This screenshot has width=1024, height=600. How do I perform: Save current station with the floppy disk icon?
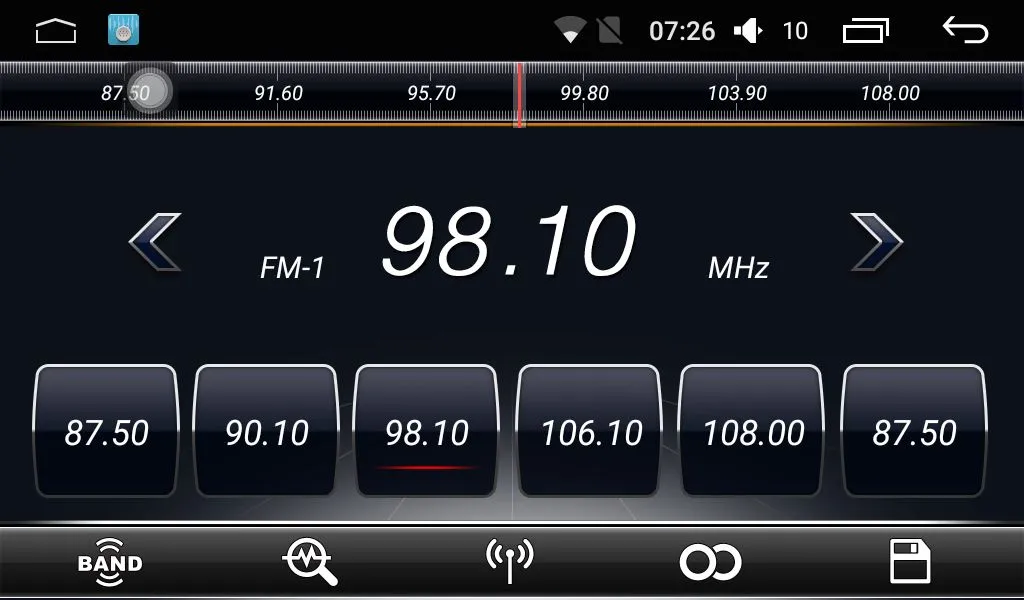[910, 562]
